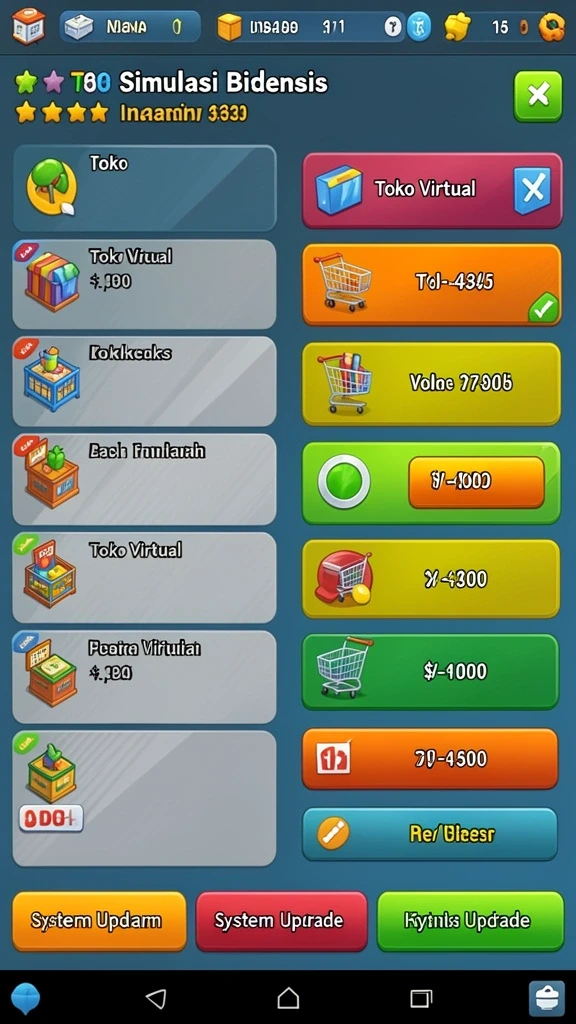This screenshot has width=576, height=1024.
Task: Open the Toko card with tree icon
Action: (x=144, y=189)
